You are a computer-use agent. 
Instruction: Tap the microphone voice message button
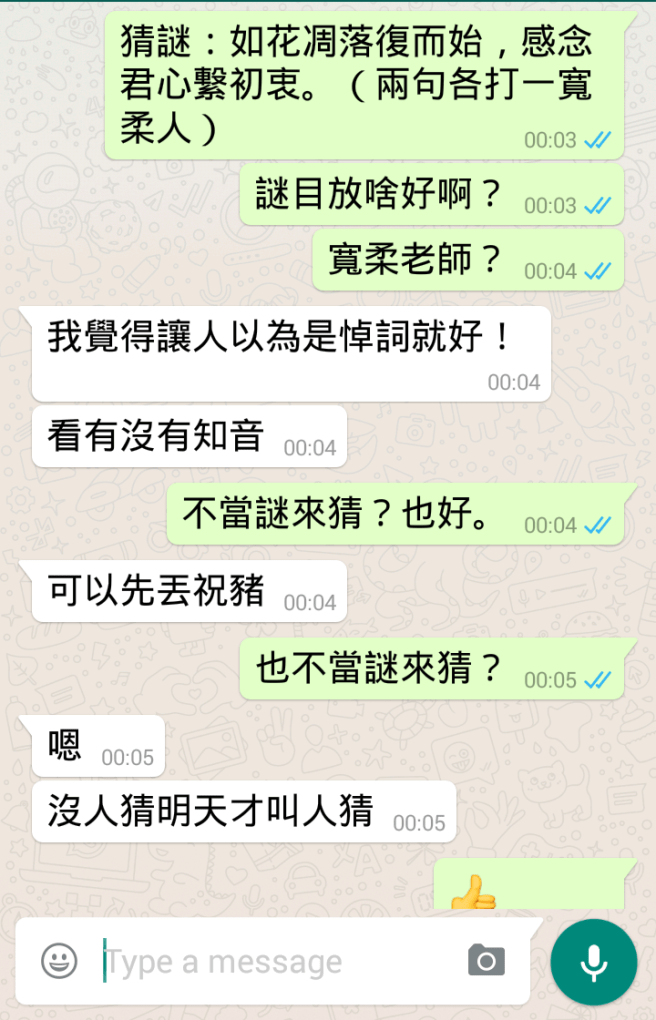[593, 962]
